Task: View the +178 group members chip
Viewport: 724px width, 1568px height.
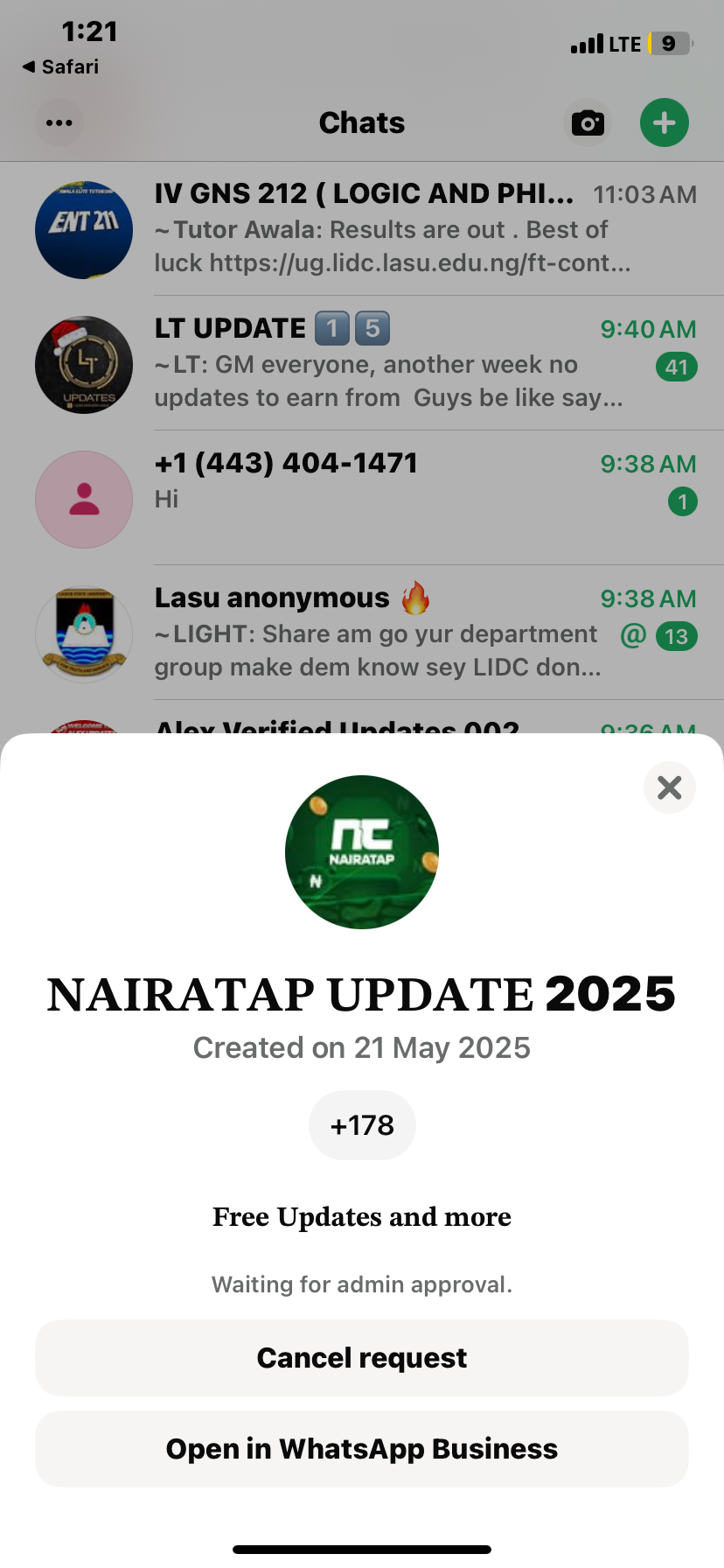Action: 362,1125
